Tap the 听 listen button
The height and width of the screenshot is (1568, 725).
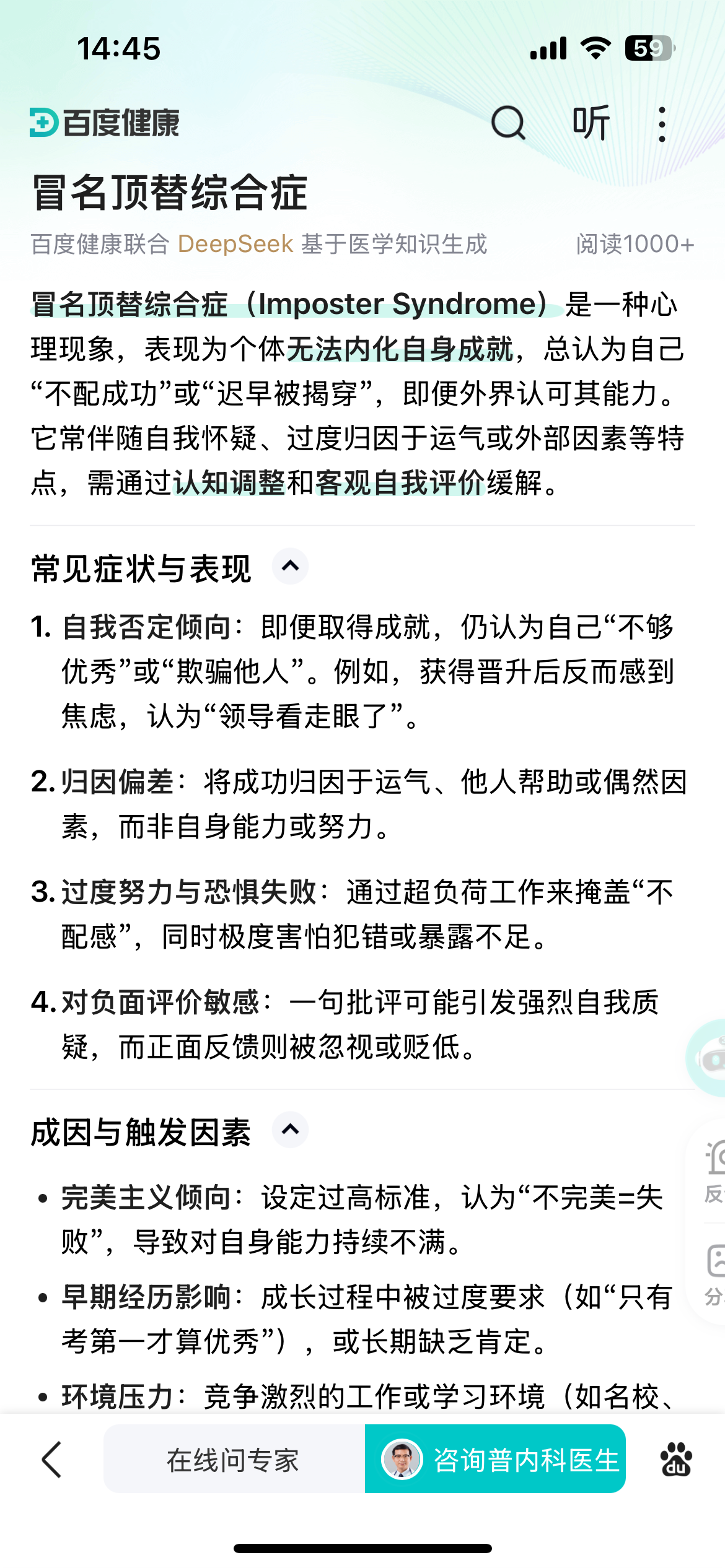pyautogui.click(x=591, y=123)
